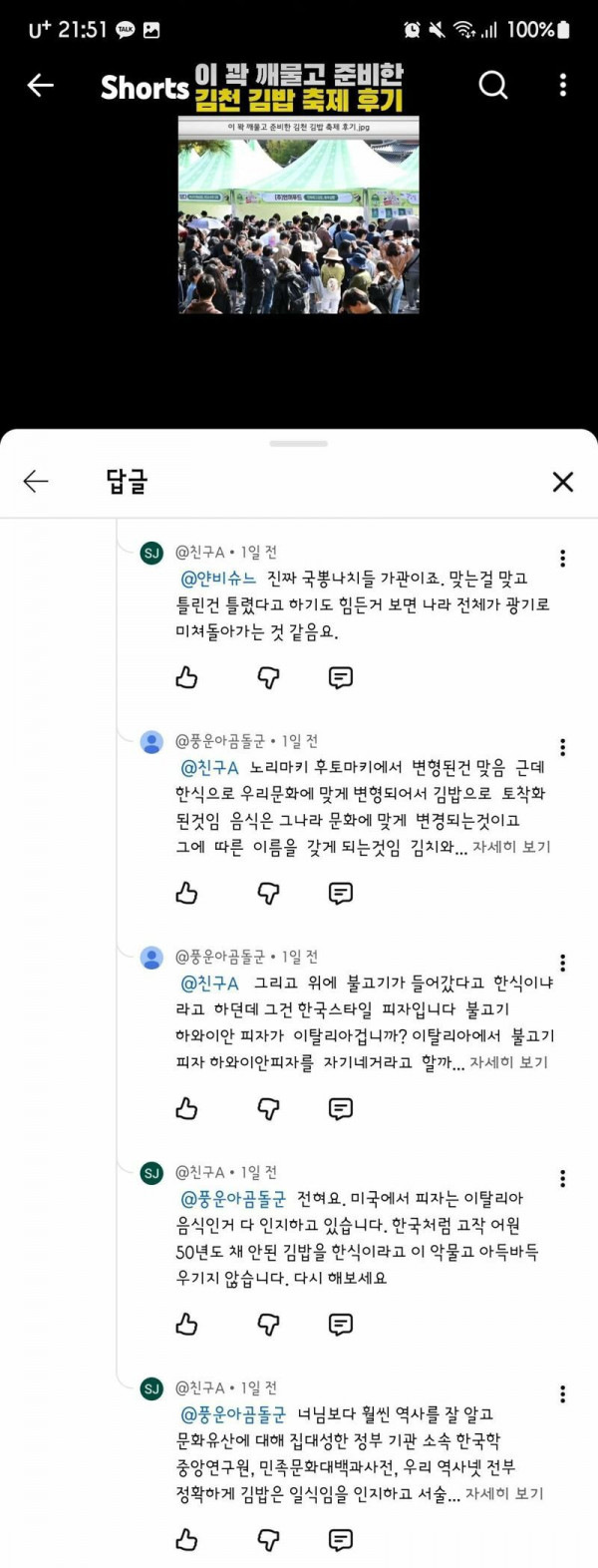This screenshot has height=1568, width=598.
Task: Open more options for the 전혀요 reply
Action: pos(563,1179)
